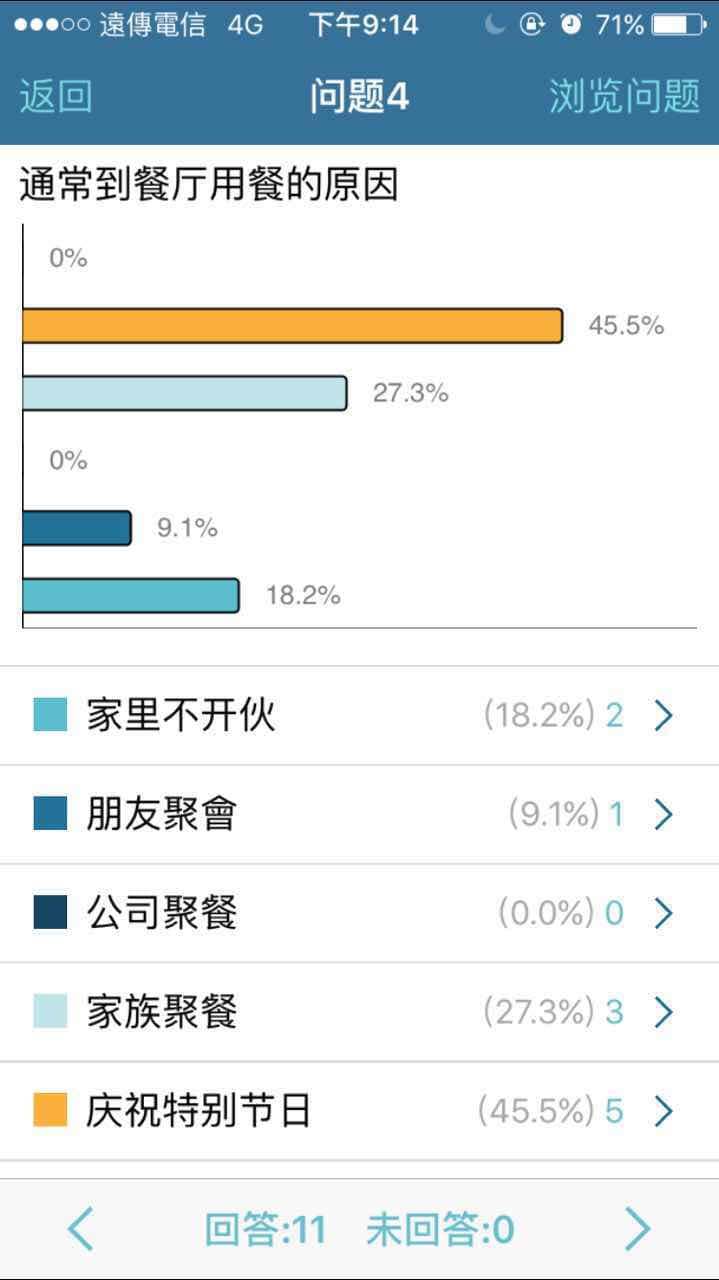Viewport: 719px width, 1280px height.
Task: Open 浏览问题 in the top bar
Action: click(624, 97)
